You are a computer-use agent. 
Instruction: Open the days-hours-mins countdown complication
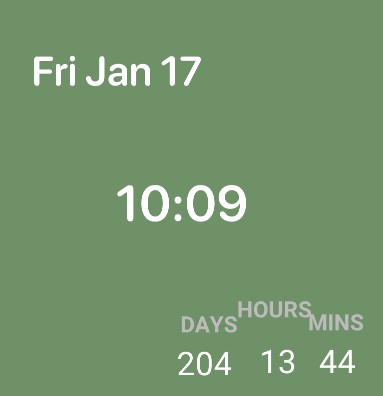270,338
